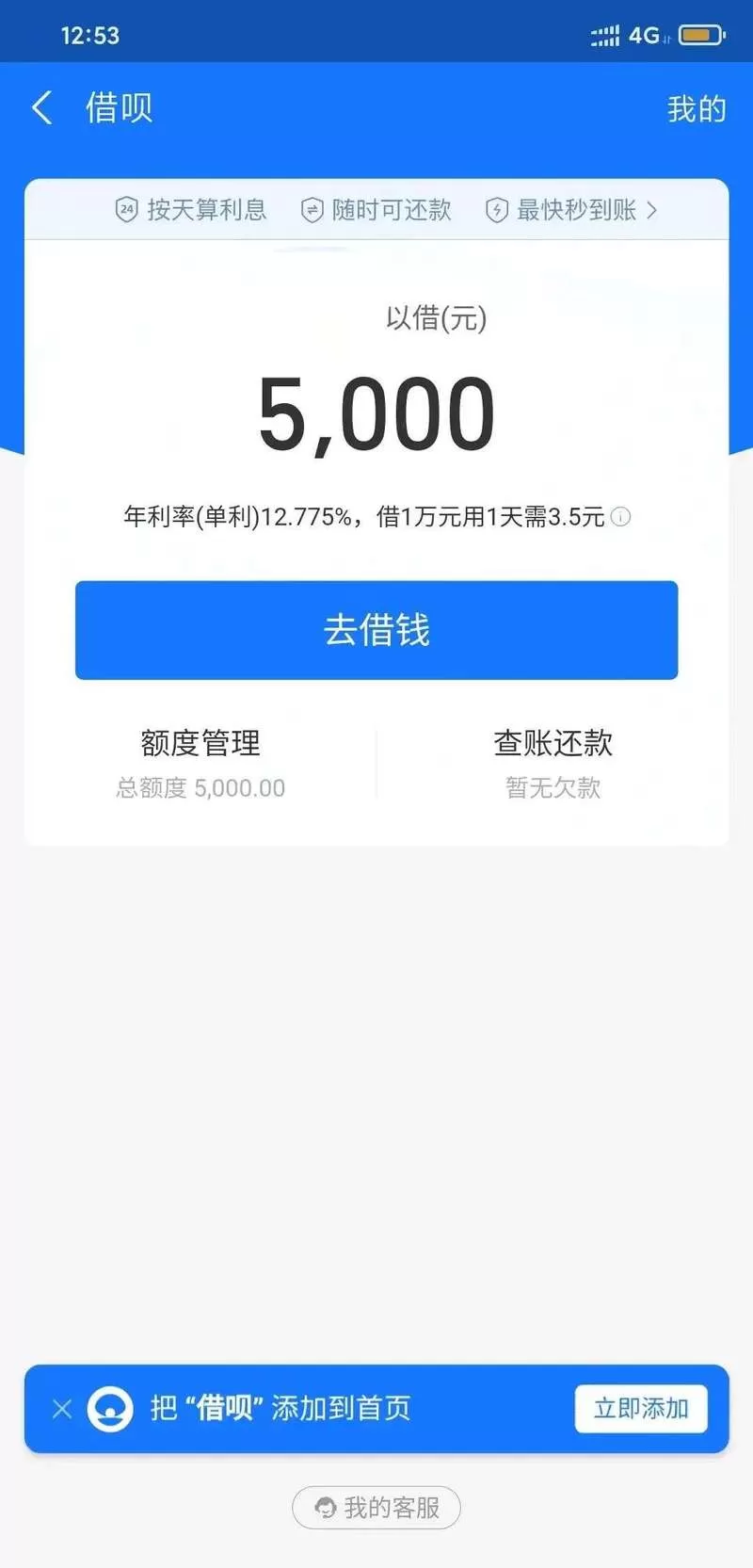Tap the lightning icon beside 最快秒到账
The height and width of the screenshot is (1568, 753).
pos(496,209)
